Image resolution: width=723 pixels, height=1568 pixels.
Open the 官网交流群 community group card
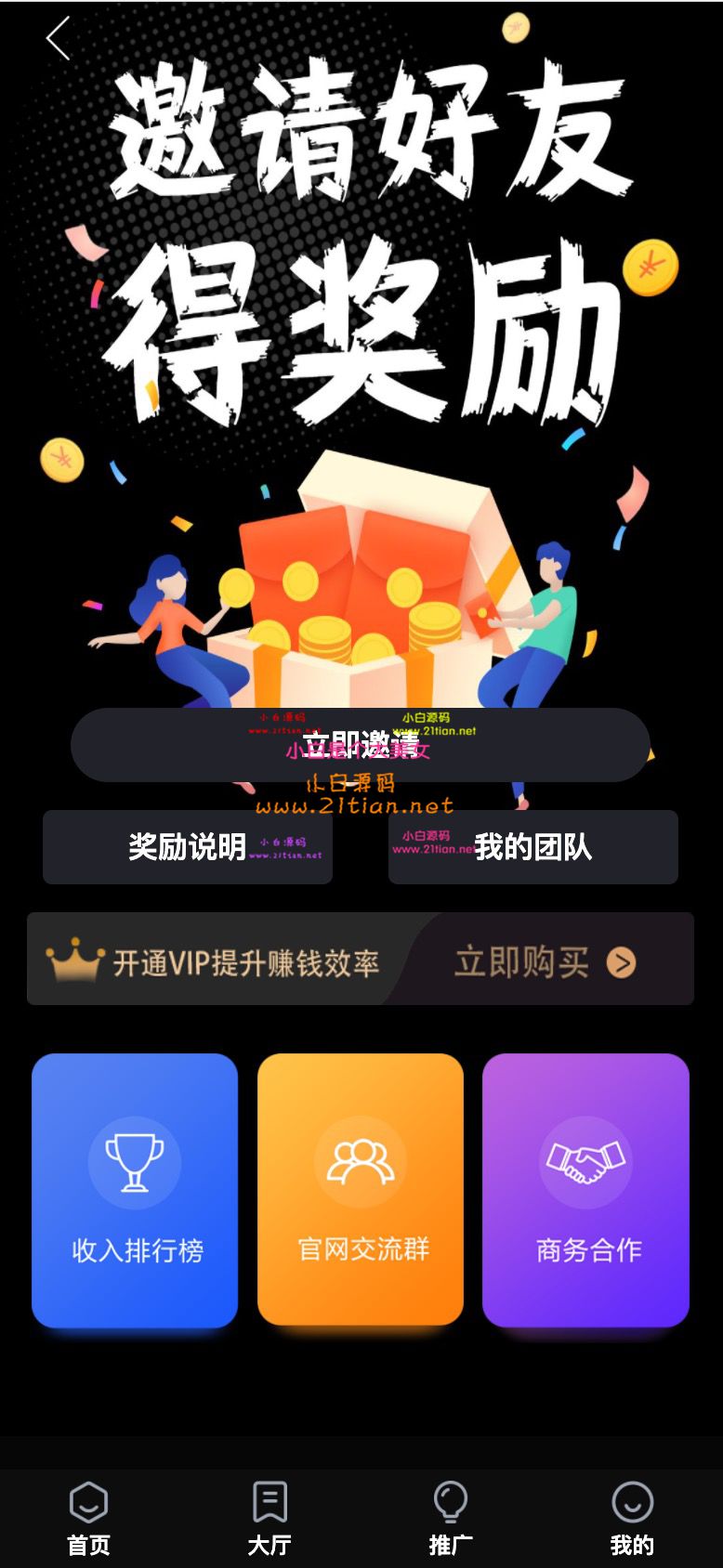pos(361,1190)
